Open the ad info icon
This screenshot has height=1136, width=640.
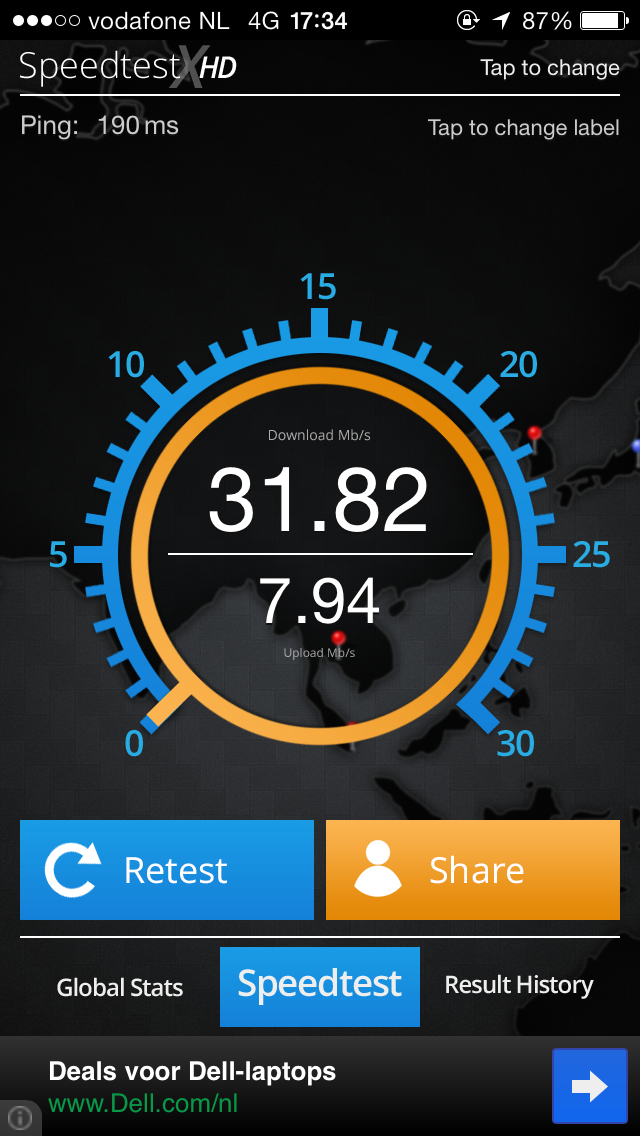(x=19, y=1119)
